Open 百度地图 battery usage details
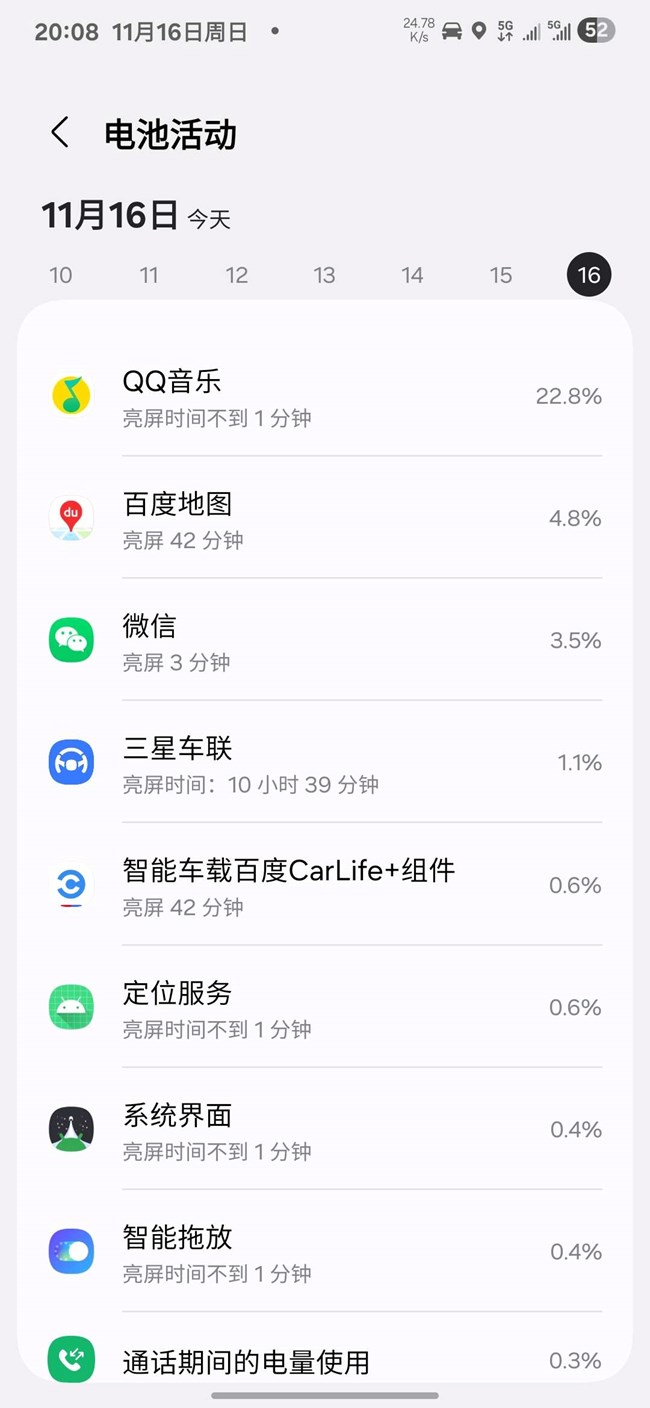650x1408 pixels. point(325,518)
